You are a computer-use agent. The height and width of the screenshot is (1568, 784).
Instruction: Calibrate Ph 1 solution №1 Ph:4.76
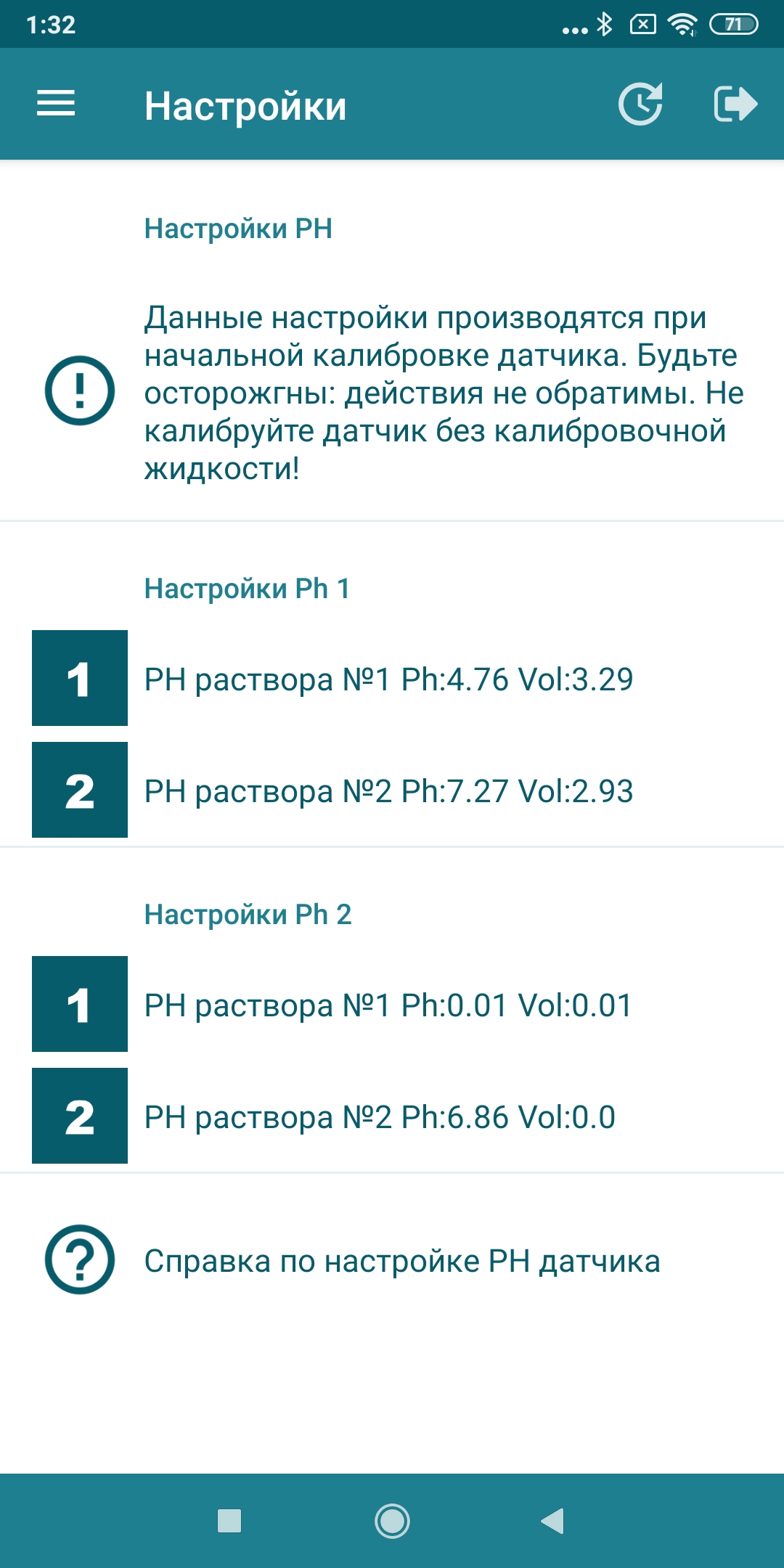388,679
